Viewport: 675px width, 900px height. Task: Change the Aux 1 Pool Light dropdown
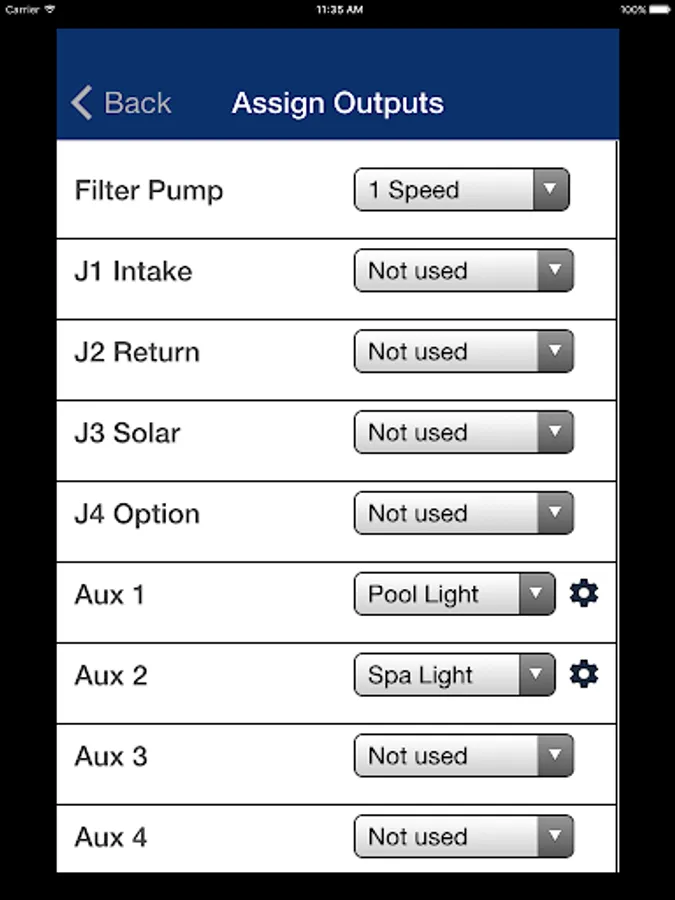coord(455,595)
